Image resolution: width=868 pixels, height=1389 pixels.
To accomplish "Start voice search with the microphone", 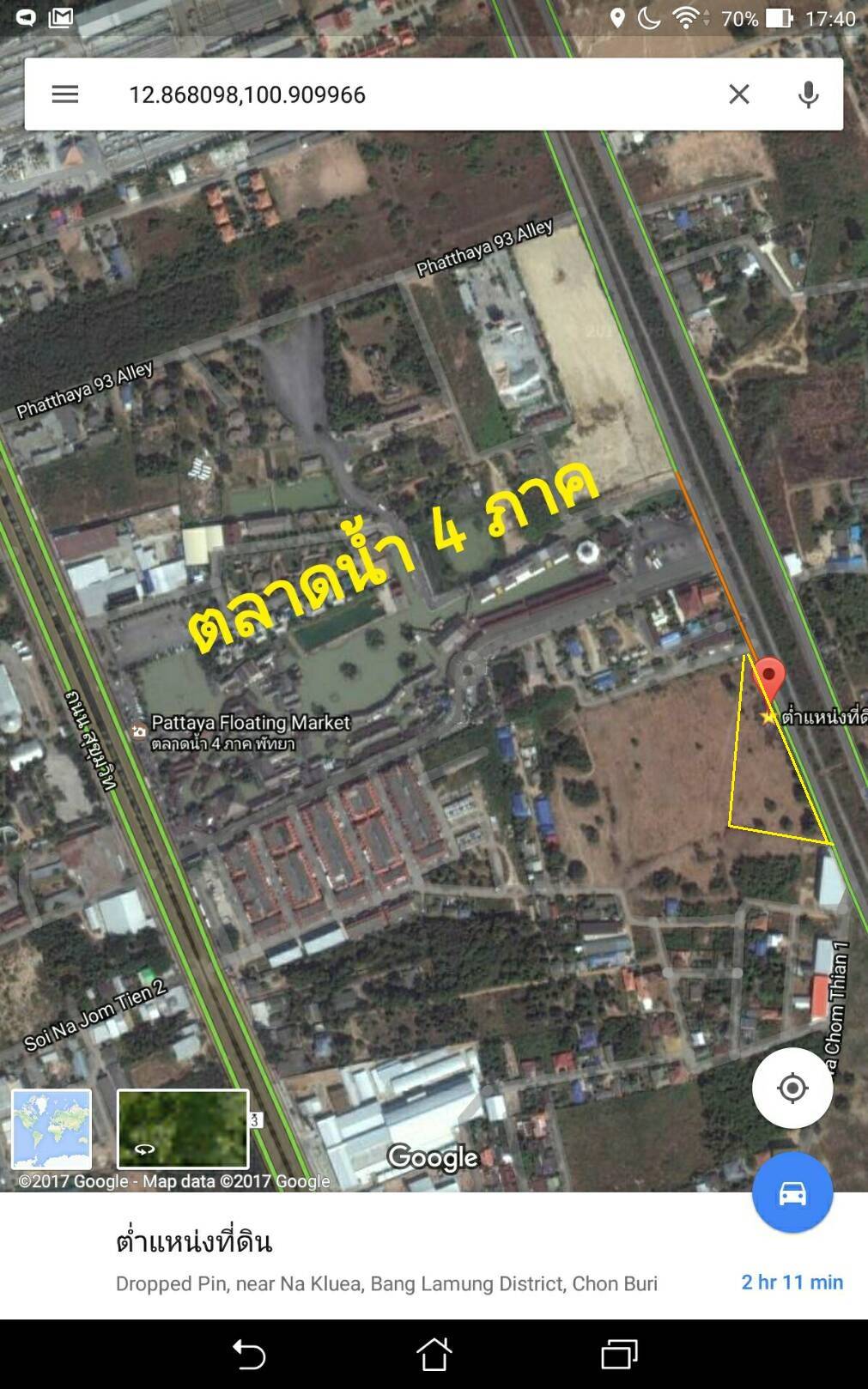I will (808, 94).
